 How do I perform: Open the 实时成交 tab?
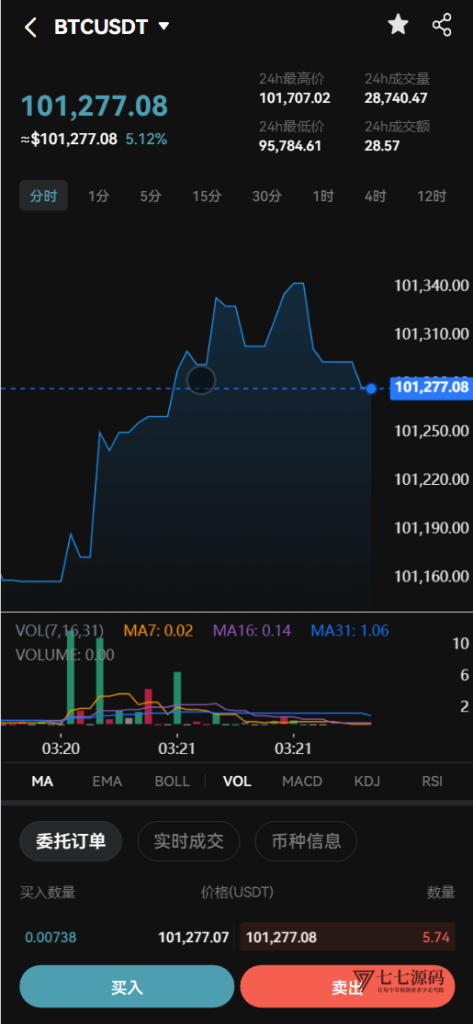tap(189, 841)
